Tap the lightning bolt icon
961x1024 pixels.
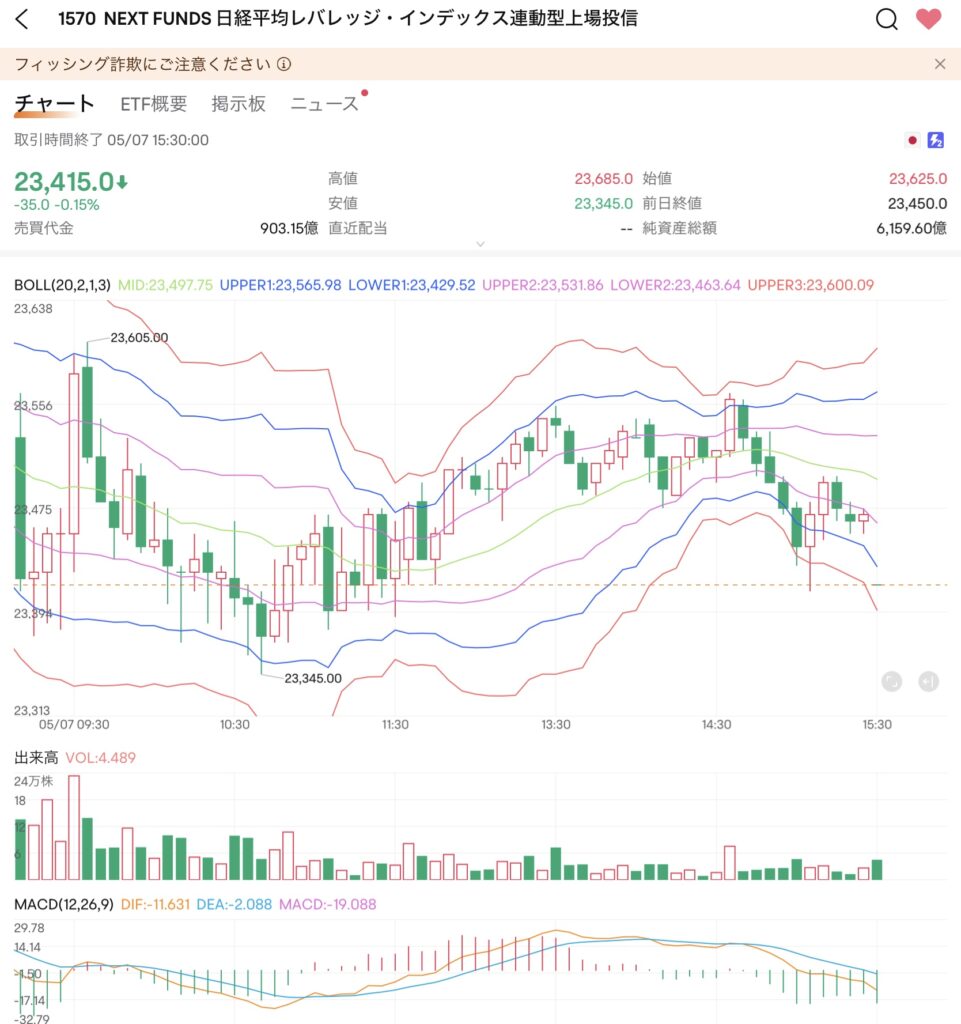point(936,141)
